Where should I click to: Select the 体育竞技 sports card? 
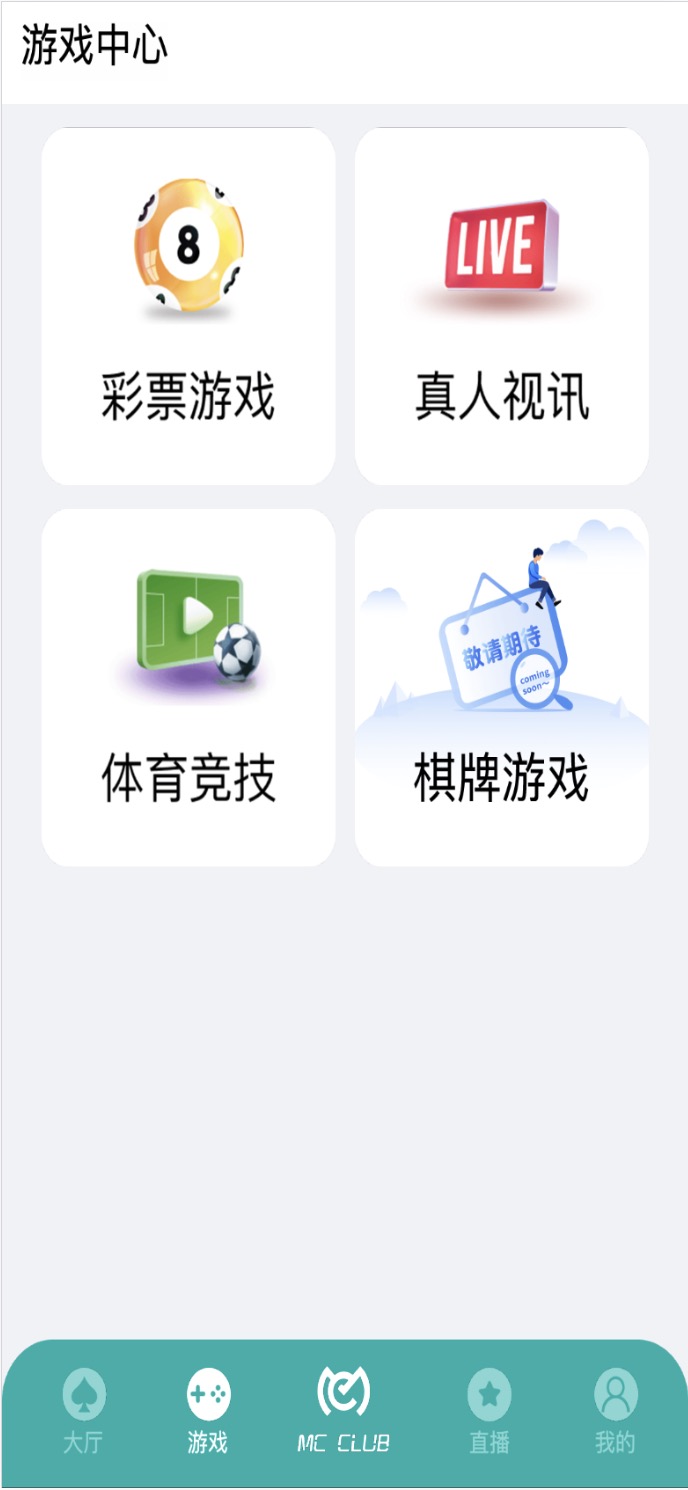tap(188, 688)
